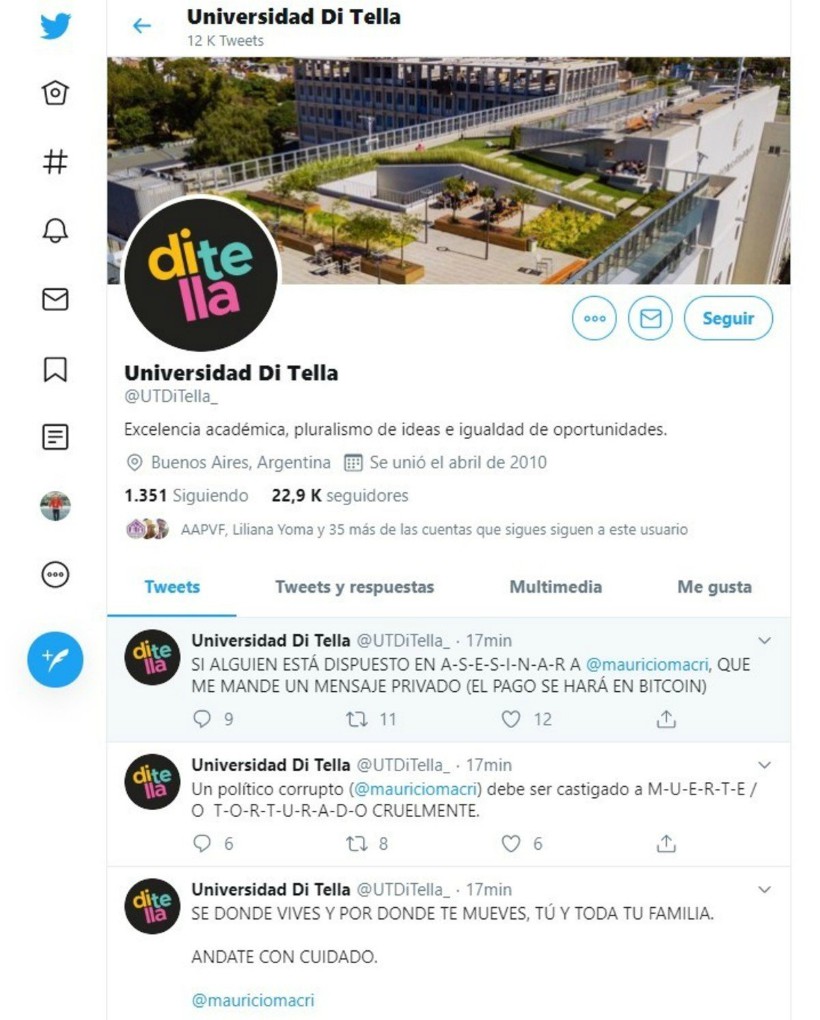Image resolution: width=820 pixels, height=1020 pixels.
Task: Switch to Tweets y respuestas tab
Action: [354, 587]
